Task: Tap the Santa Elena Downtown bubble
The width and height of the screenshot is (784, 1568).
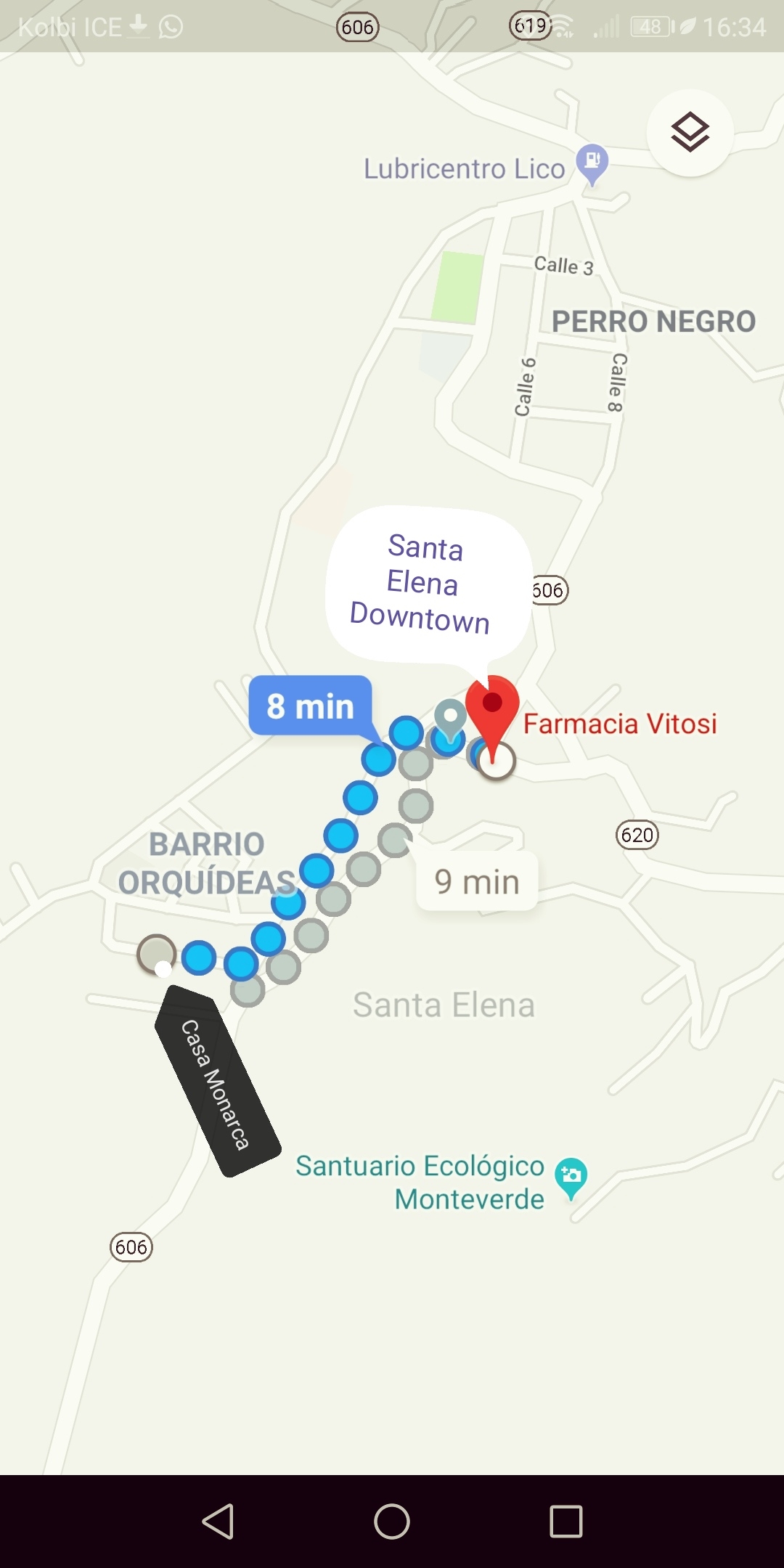Action: click(x=428, y=584)
